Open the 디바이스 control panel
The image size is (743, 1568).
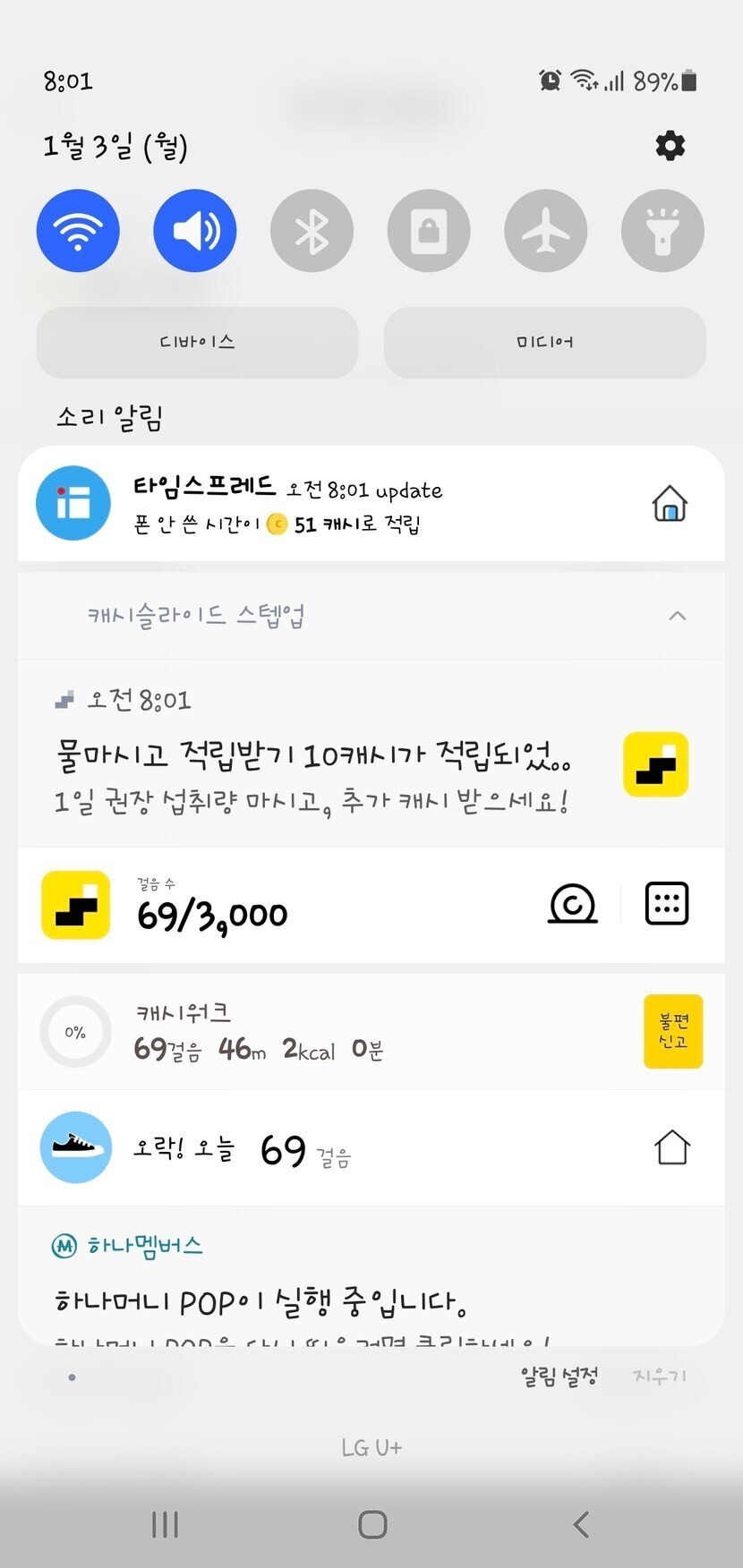197,342
